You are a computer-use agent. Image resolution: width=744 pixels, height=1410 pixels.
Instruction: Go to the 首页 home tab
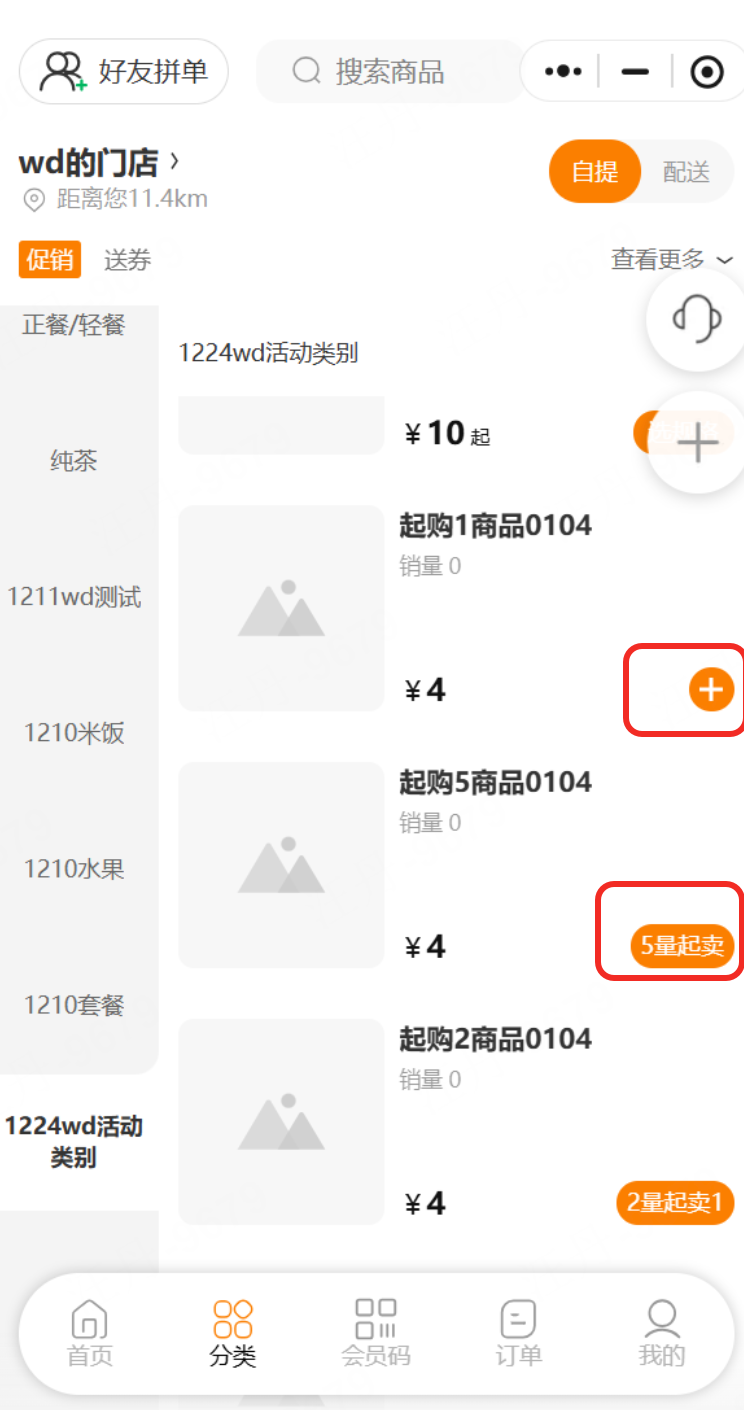(x=90, y=1333)
